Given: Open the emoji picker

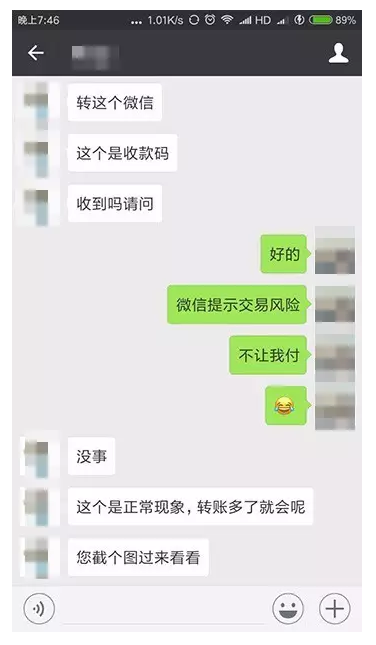Looking at the screenshot, I should 288,608.
